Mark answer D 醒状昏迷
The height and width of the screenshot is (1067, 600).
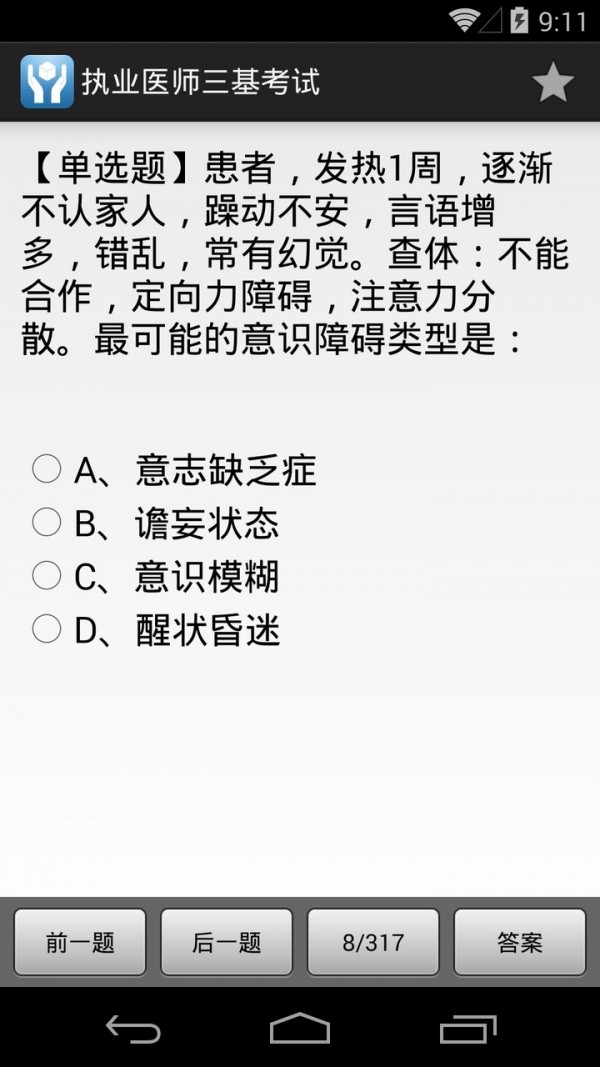(x=156, y=630)
